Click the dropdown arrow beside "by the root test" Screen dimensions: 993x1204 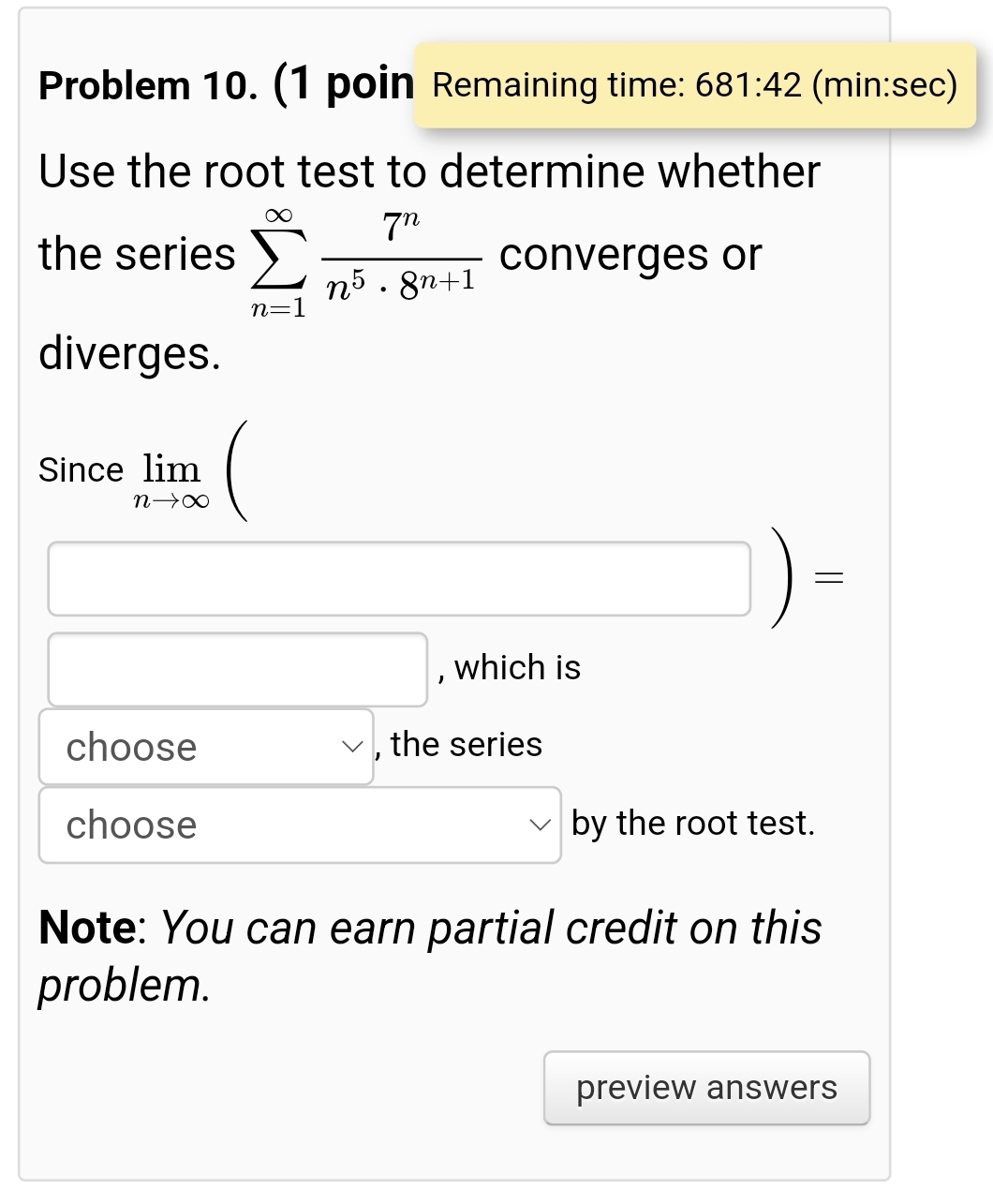541,825
